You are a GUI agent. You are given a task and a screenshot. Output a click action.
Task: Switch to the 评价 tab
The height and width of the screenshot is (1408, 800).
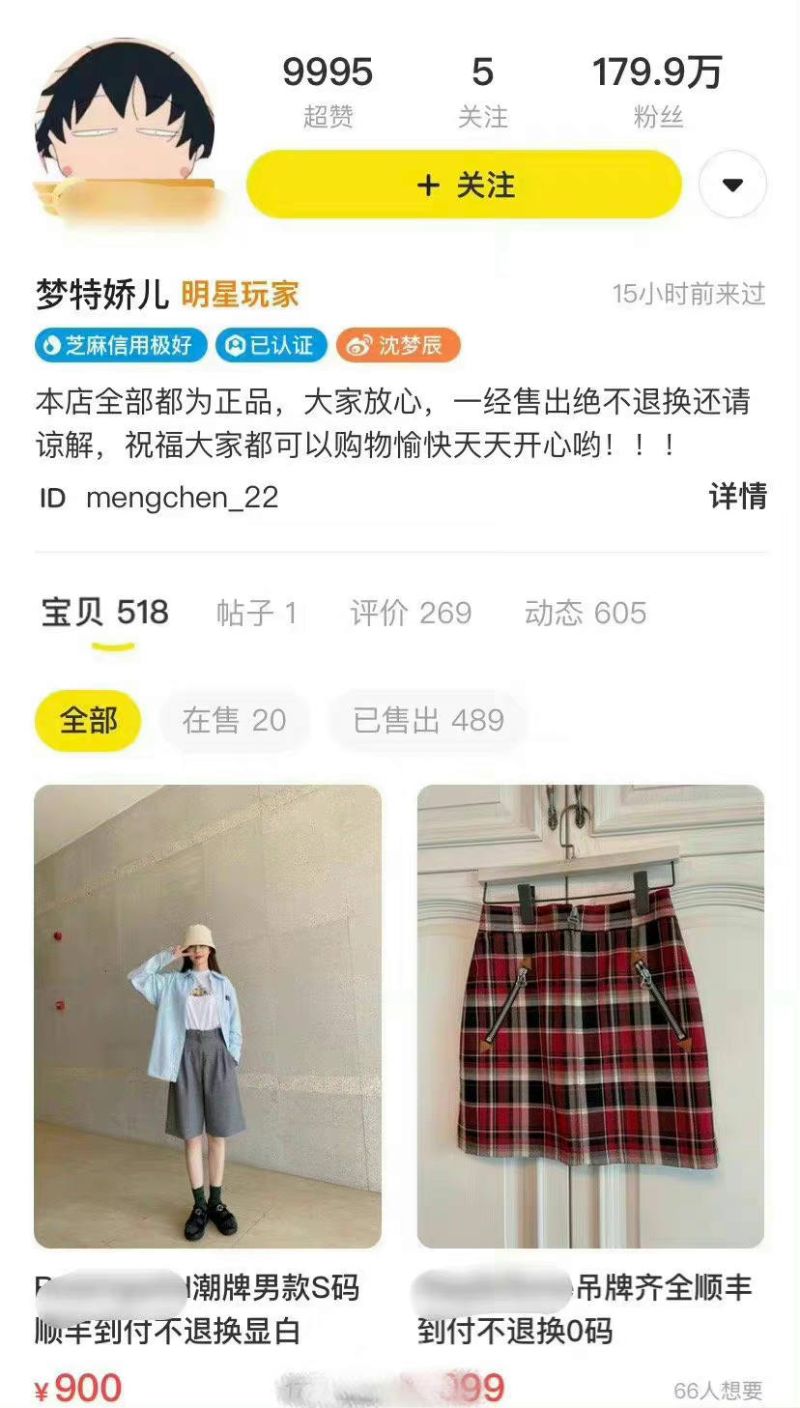pyautogui.click(x=410, y=613)
